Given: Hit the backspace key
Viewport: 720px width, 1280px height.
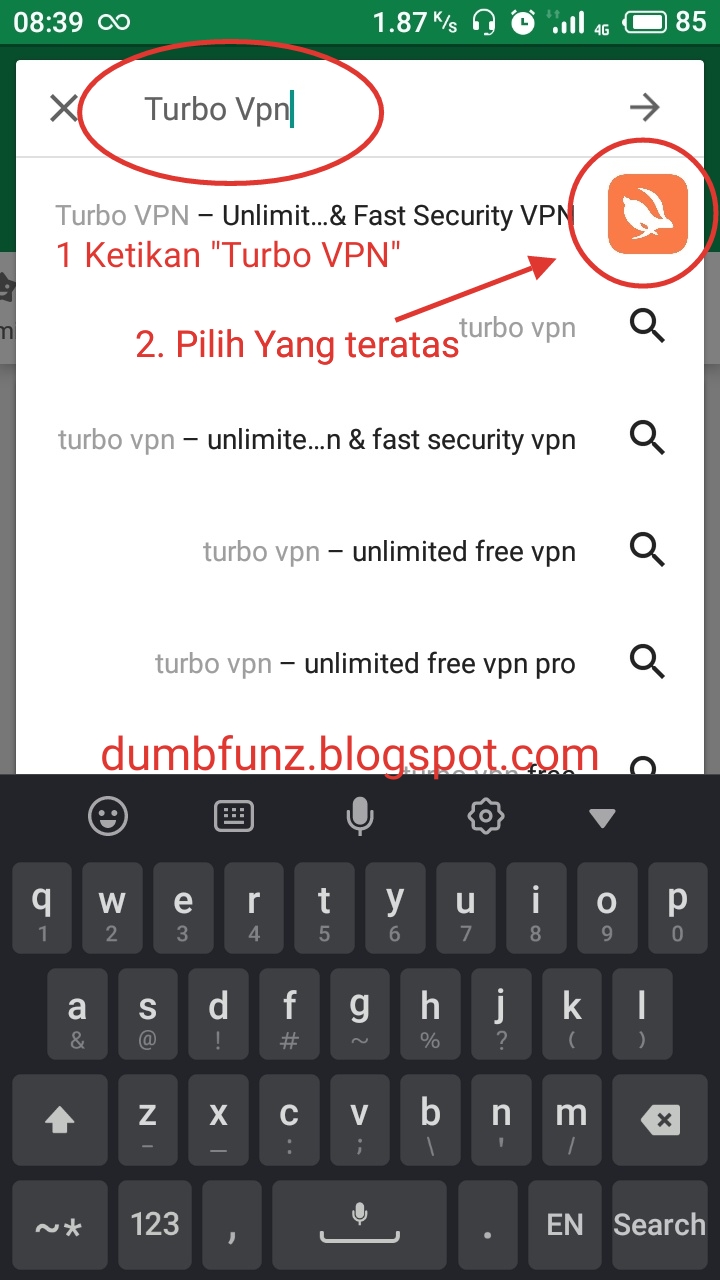Looking at the screenshot, I should point(659,1120).
